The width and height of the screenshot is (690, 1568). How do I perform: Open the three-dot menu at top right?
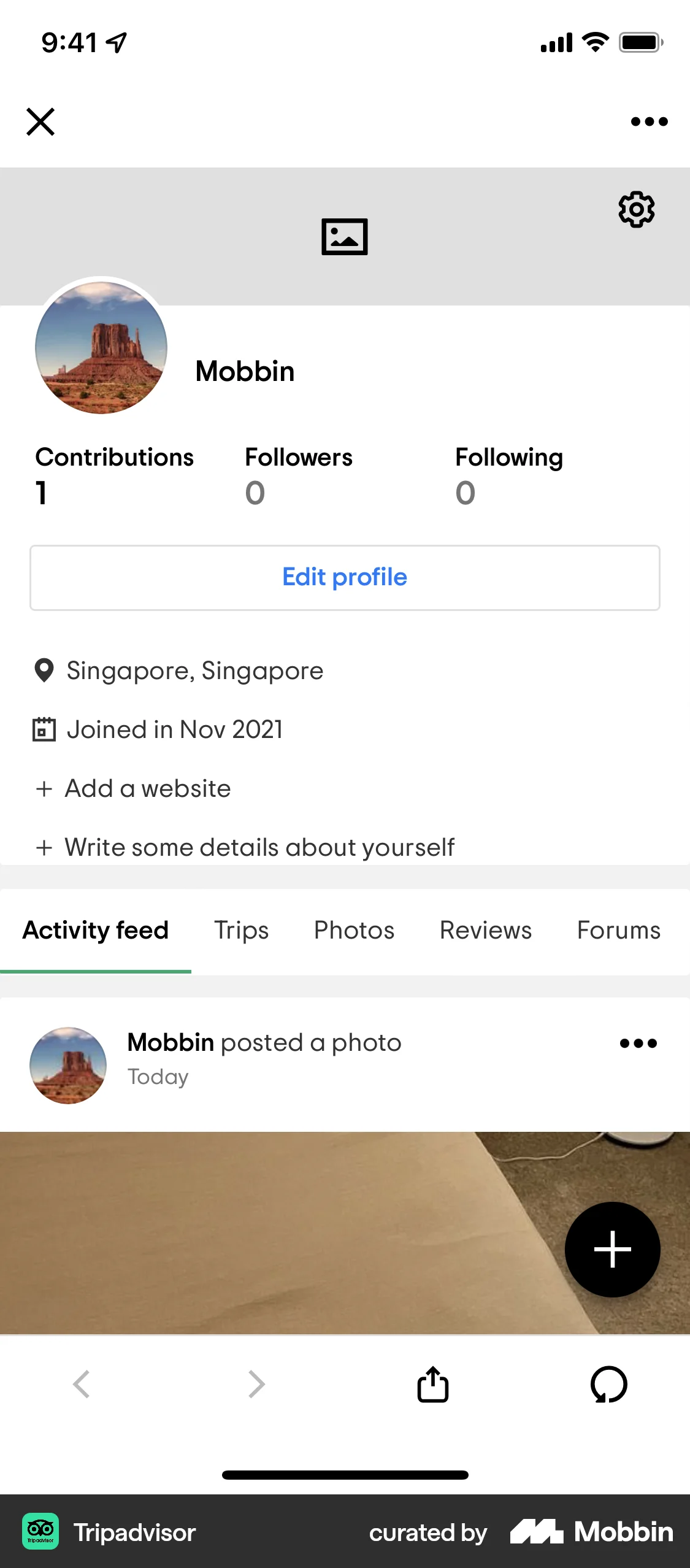pos(648,121)
